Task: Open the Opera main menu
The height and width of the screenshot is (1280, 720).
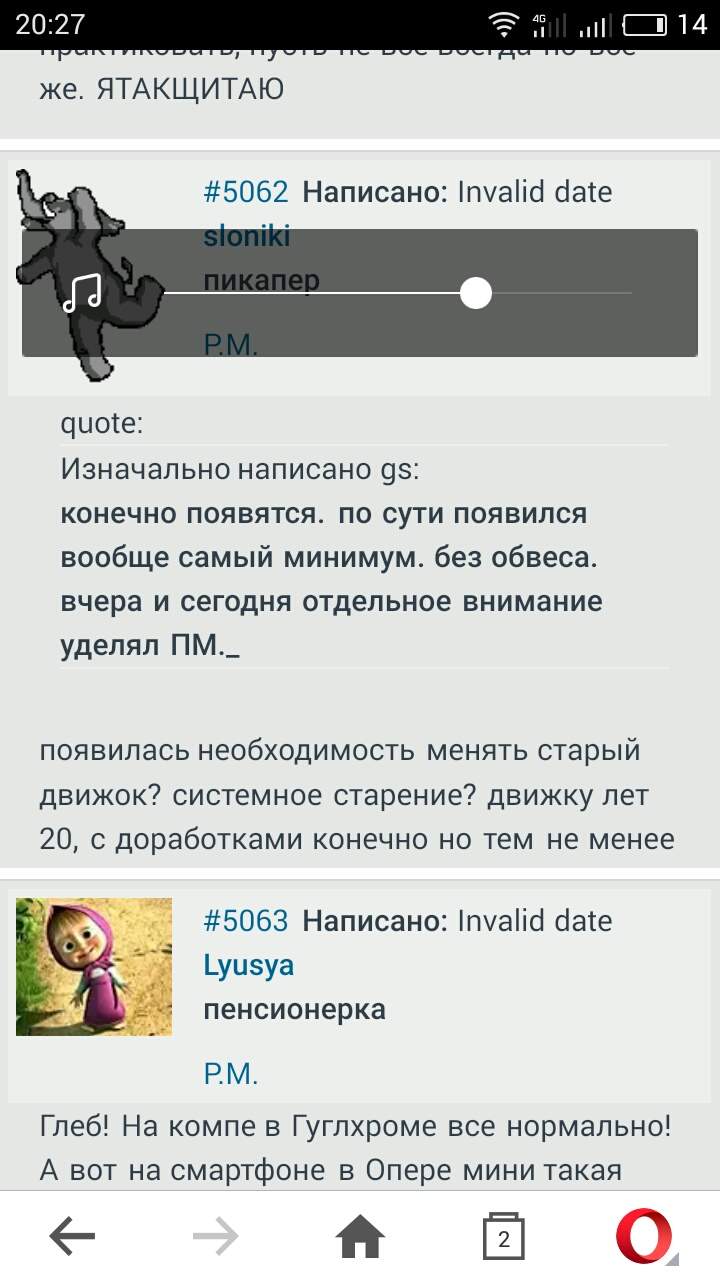Action: pyautogui.click(x=645, y=1236)
